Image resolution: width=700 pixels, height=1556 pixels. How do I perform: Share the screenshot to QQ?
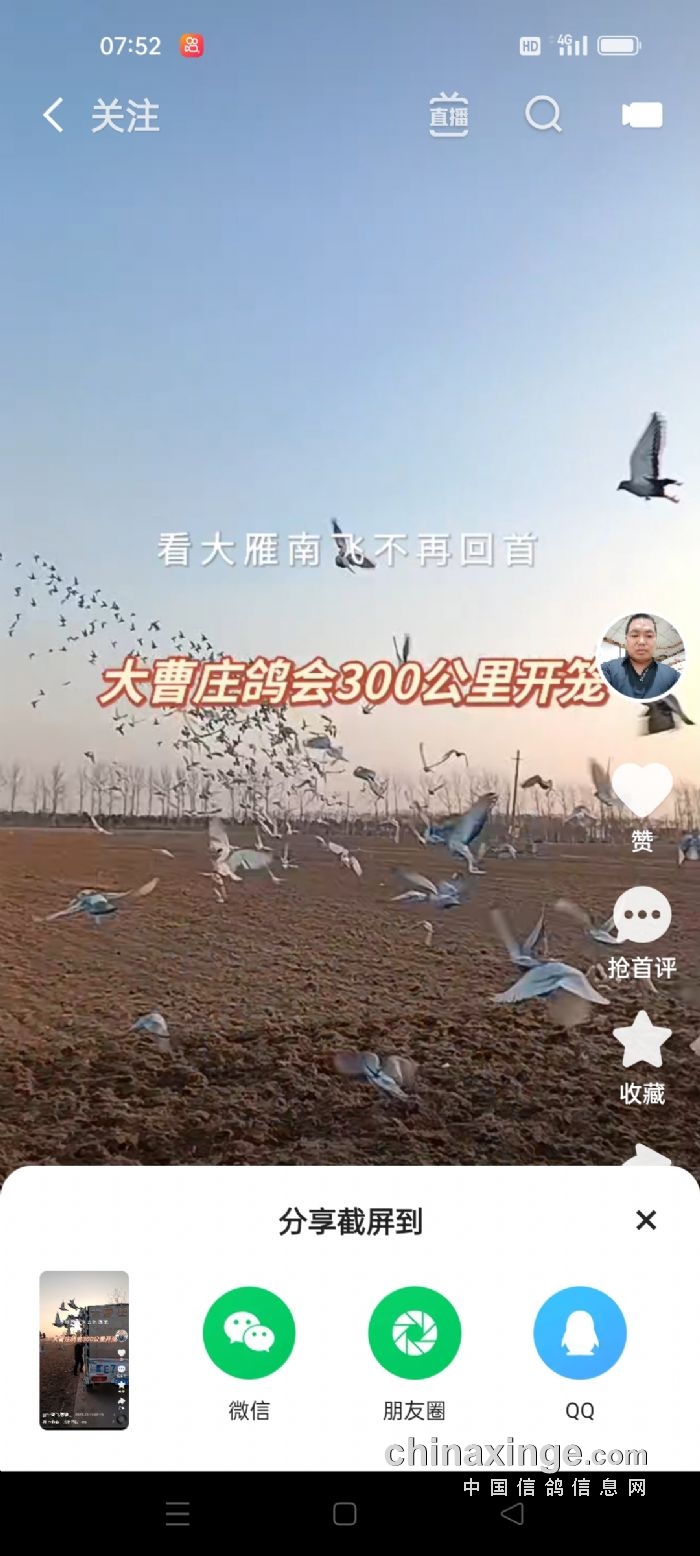pos(580,1334)
